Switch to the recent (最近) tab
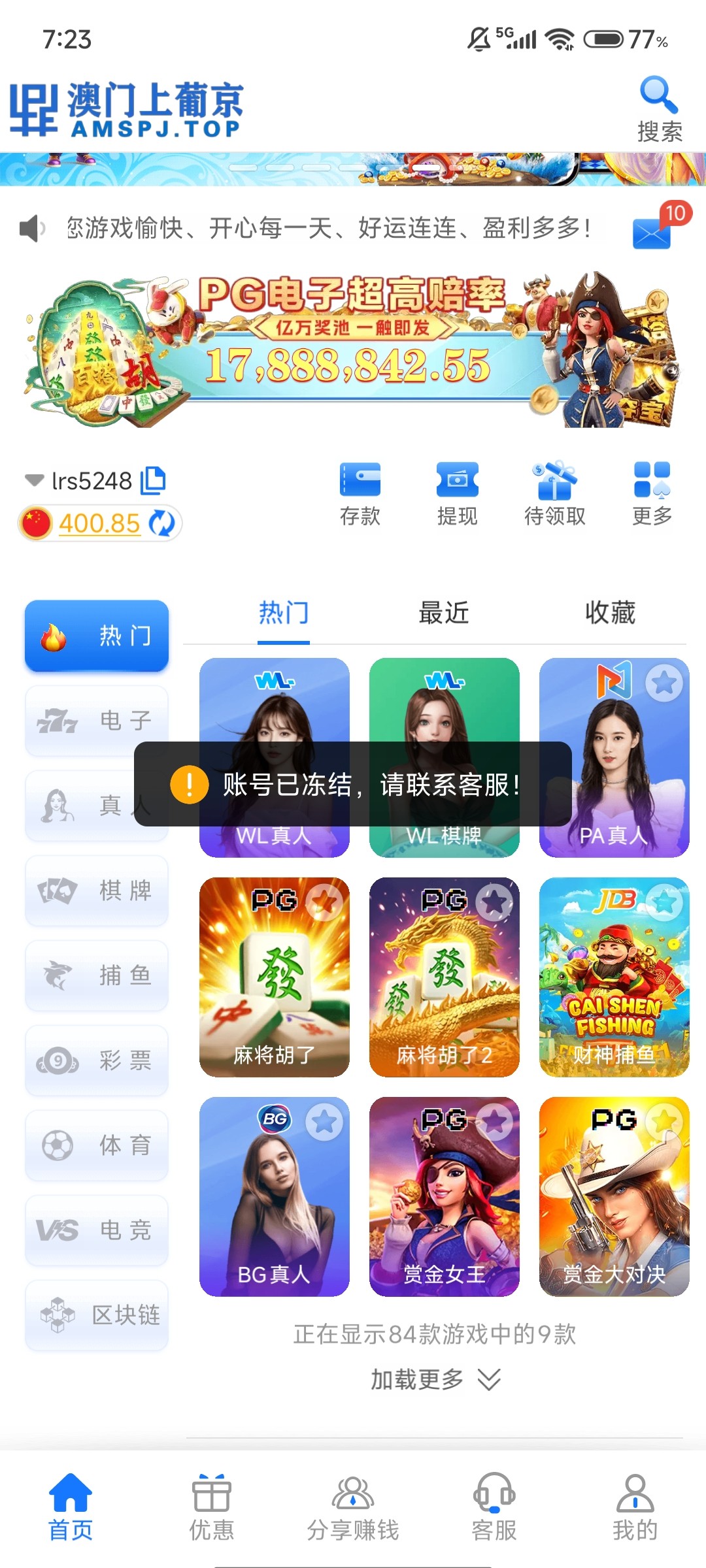Image resolution: width=706 pixels, height=1568 pixels. (x=444, y=613)
